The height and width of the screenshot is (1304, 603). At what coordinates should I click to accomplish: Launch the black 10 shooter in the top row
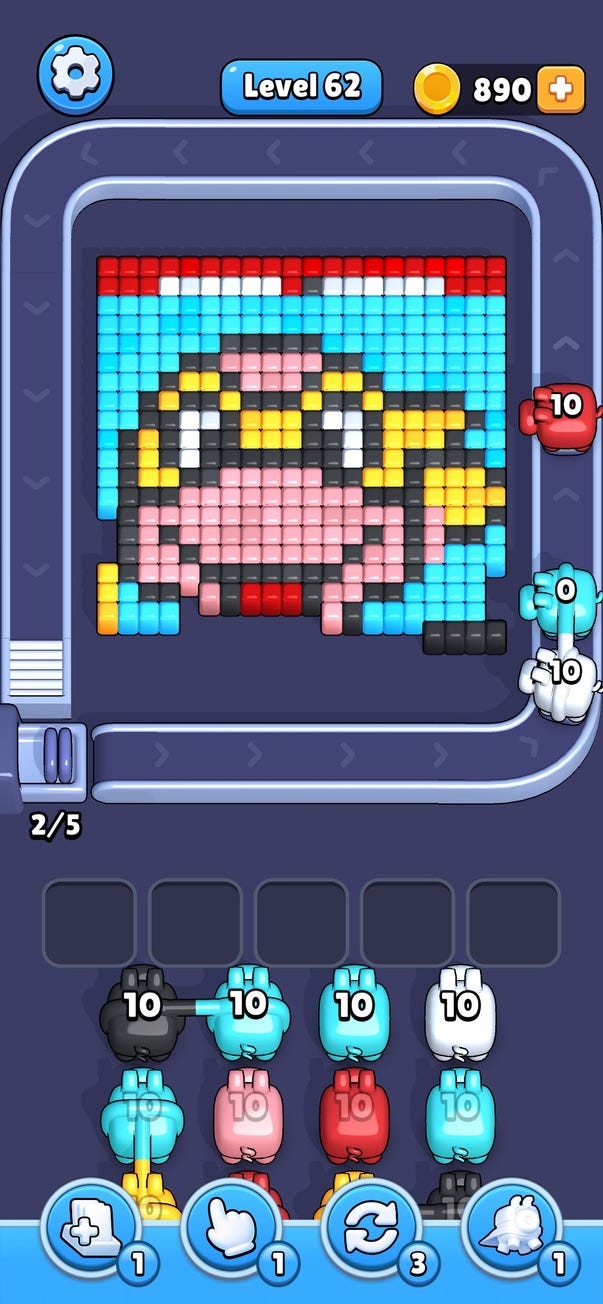142,1013
